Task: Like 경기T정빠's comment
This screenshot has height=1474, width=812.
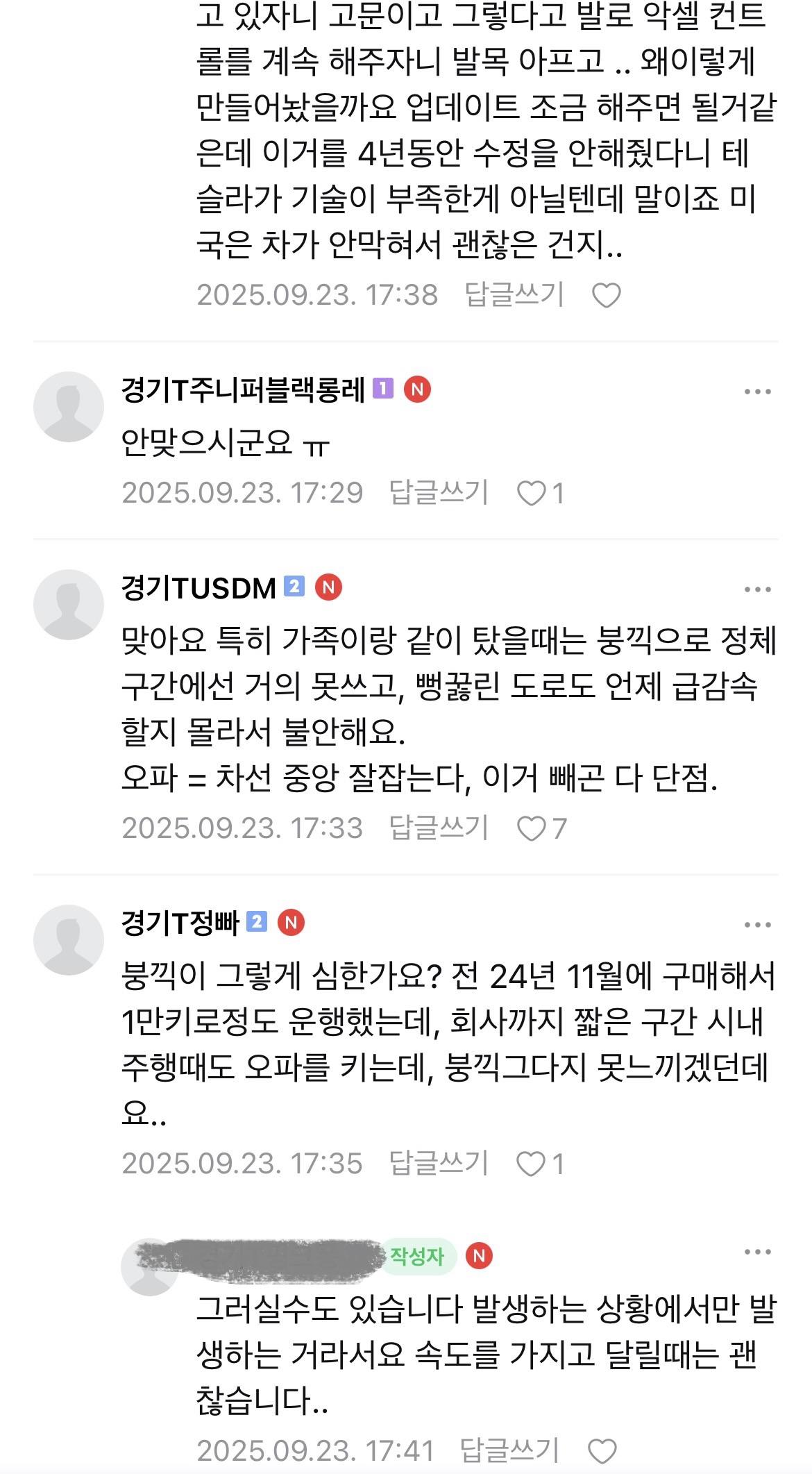Action: 532,1164
